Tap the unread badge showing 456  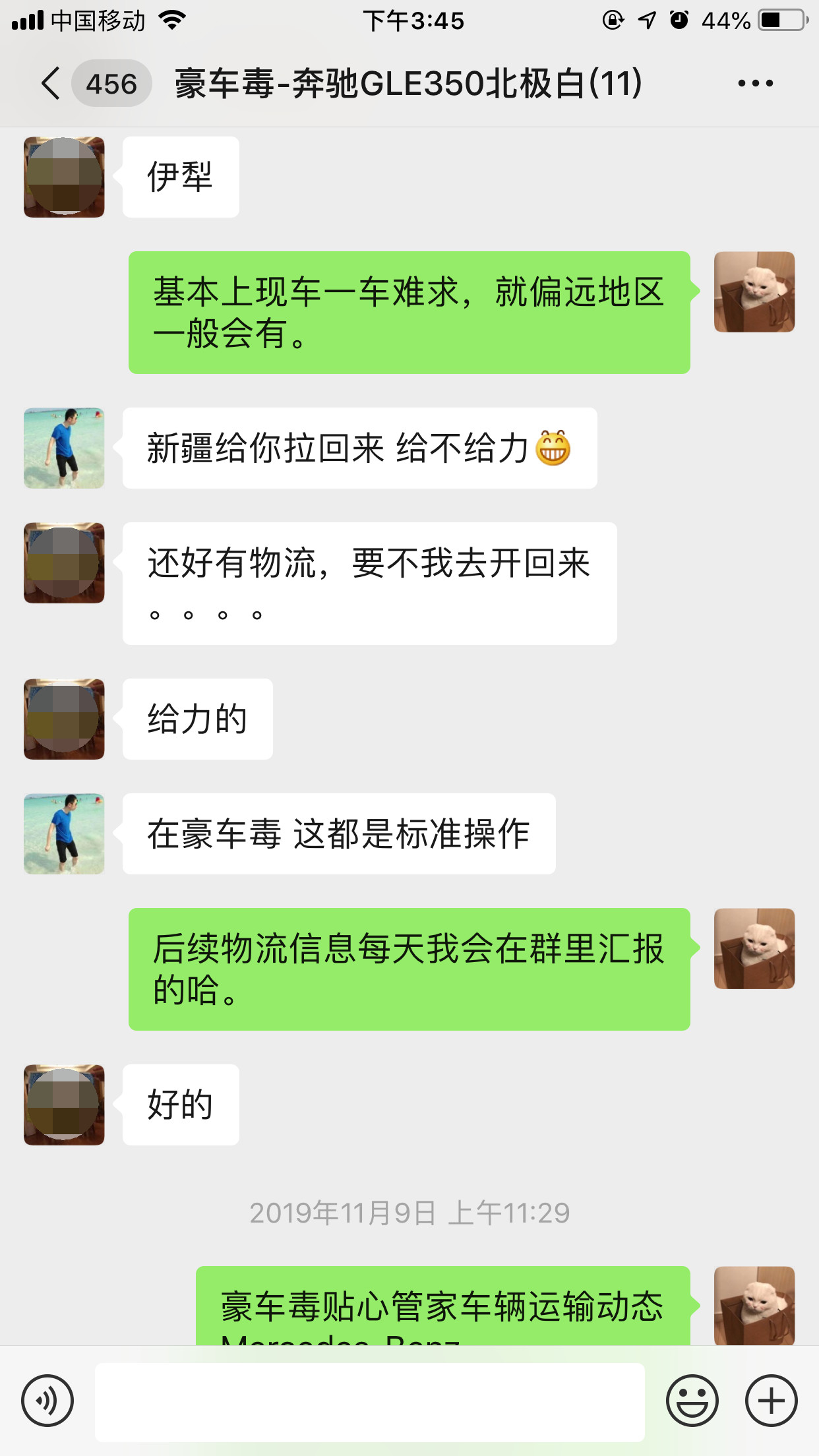click(111, 84)
